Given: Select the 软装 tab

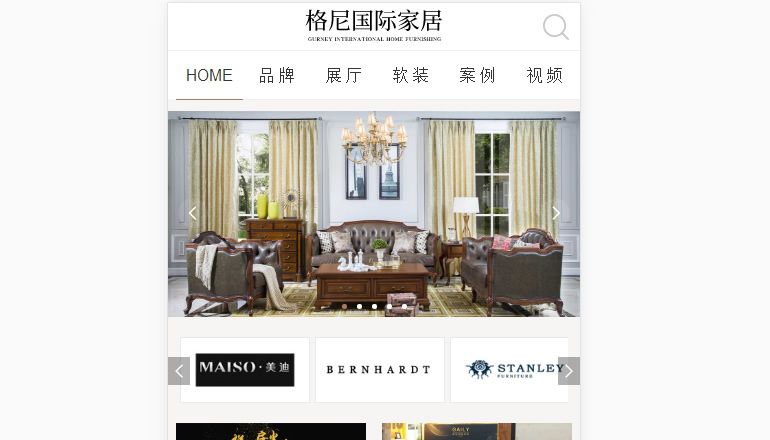Looking at the screenshot, I should (411, 76).
